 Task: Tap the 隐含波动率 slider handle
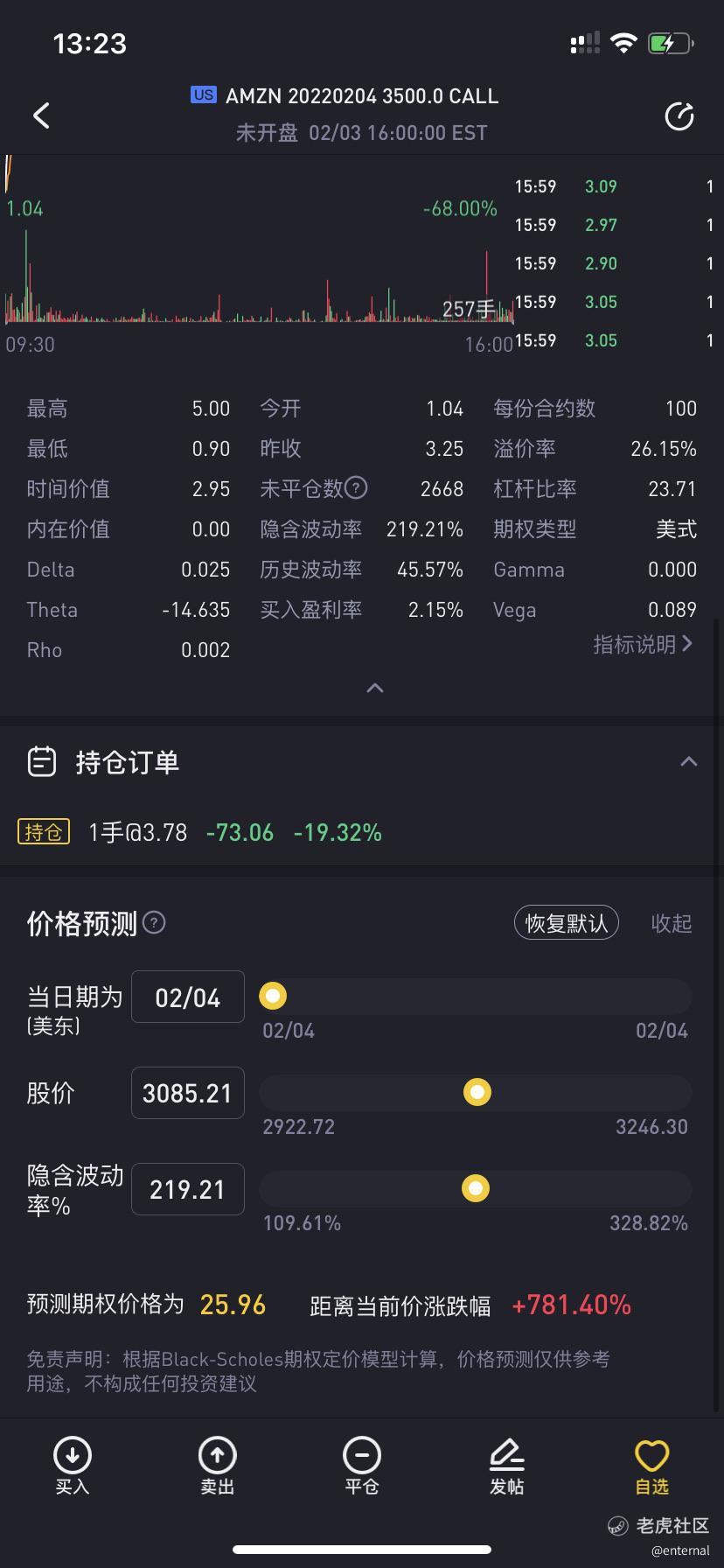click(x=476, y=1188)
